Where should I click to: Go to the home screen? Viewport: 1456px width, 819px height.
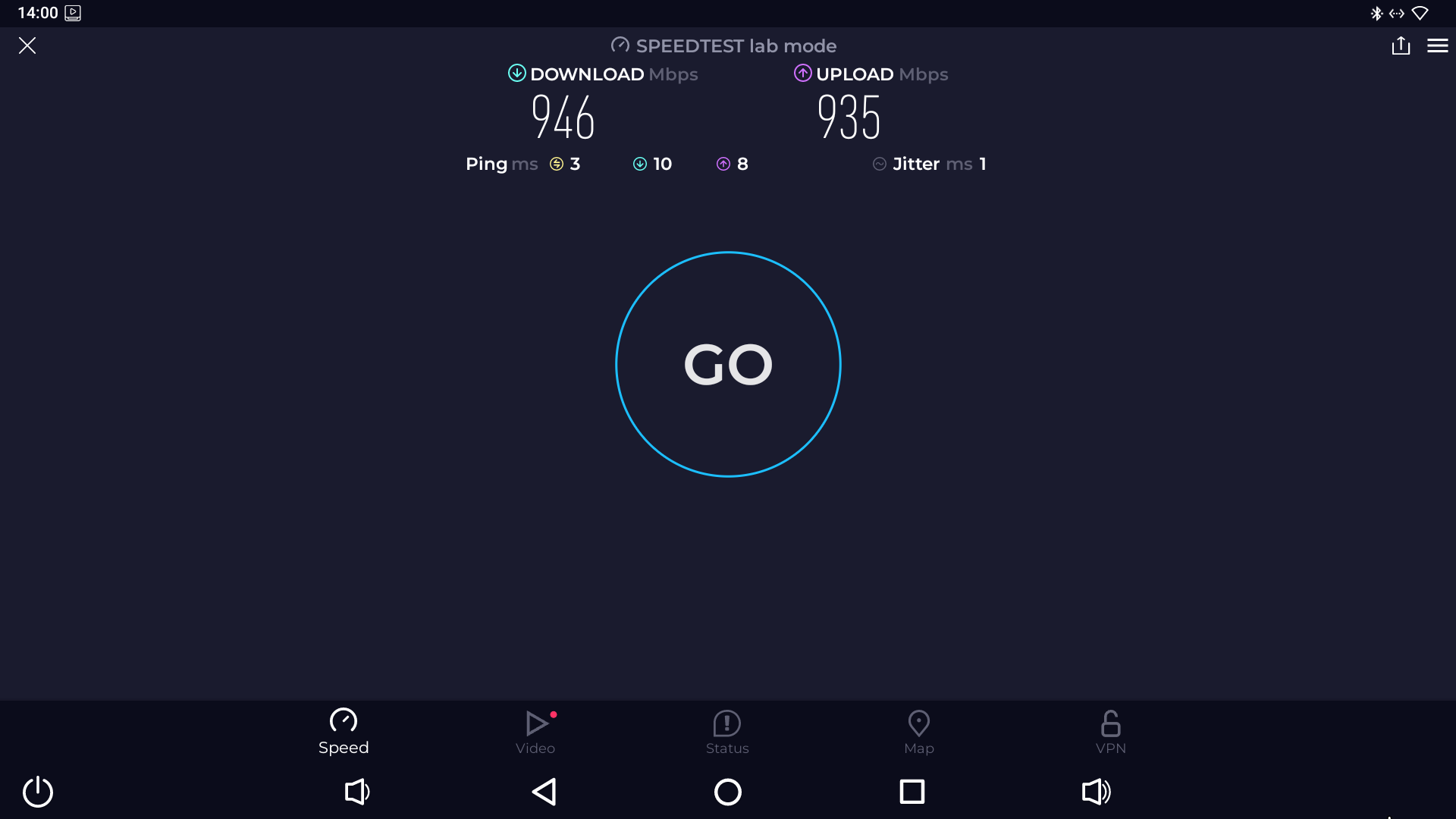tap(728, 792)
